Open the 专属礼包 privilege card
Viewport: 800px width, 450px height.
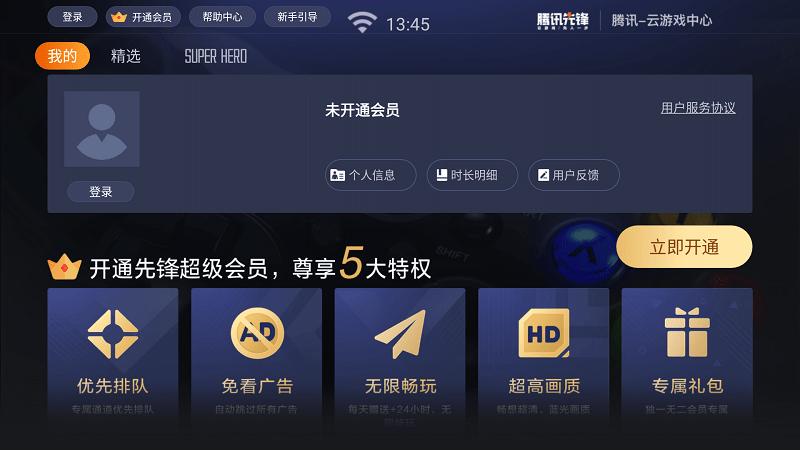[x=687, y=350]
